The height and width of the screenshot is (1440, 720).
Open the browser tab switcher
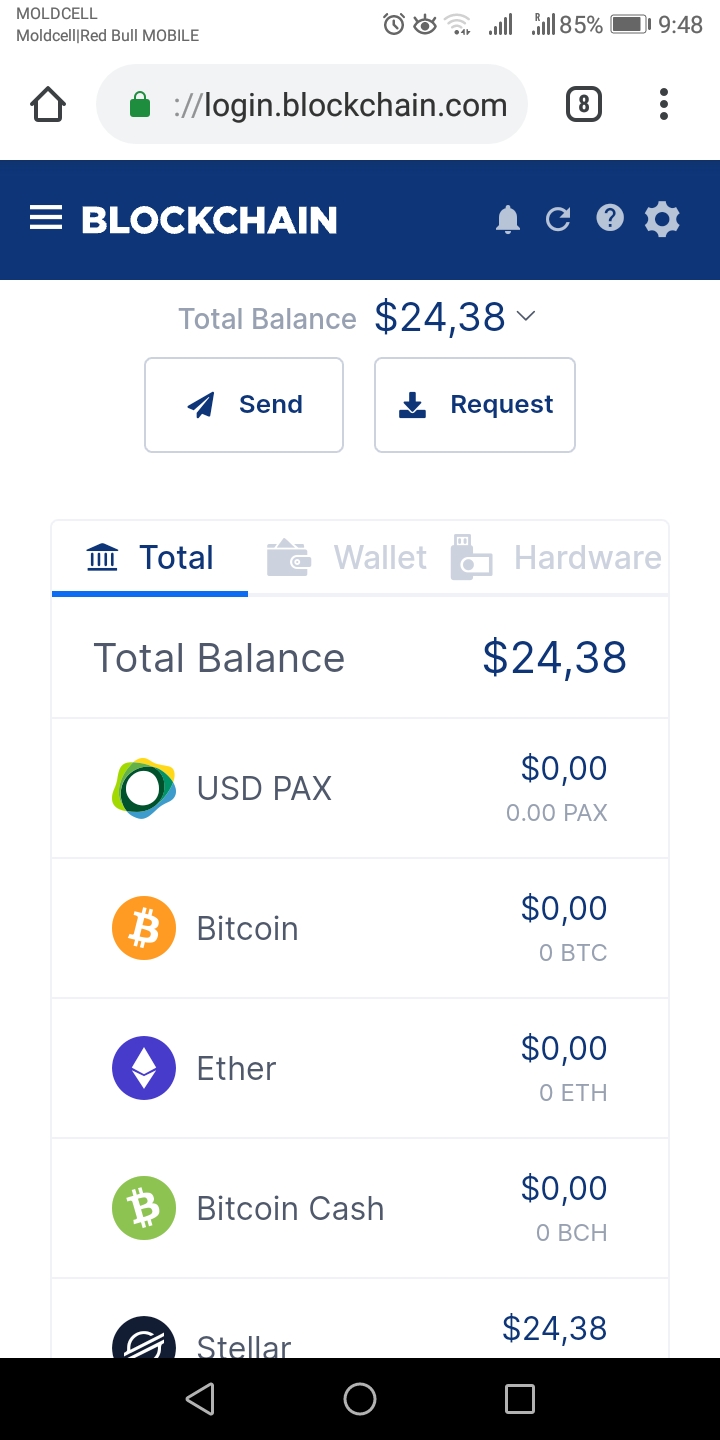coord(584,104)
